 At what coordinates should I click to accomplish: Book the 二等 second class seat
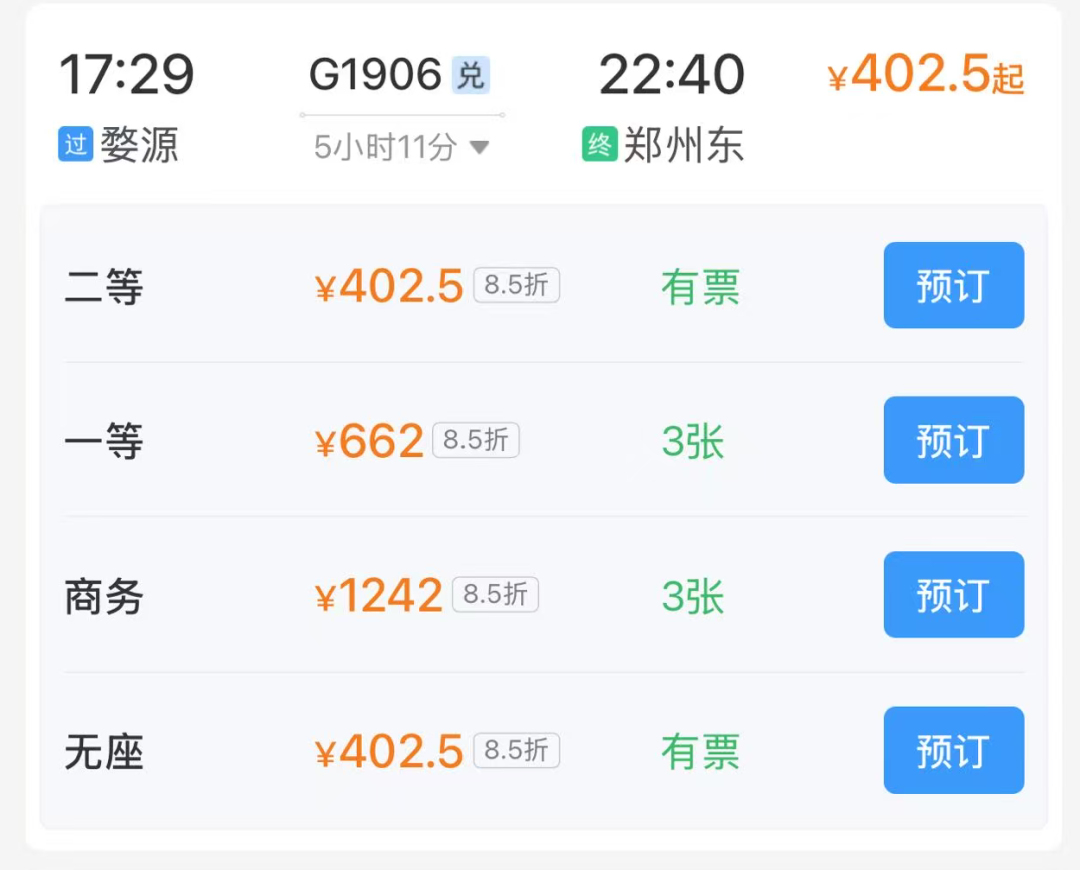click(x=953, y=285)
